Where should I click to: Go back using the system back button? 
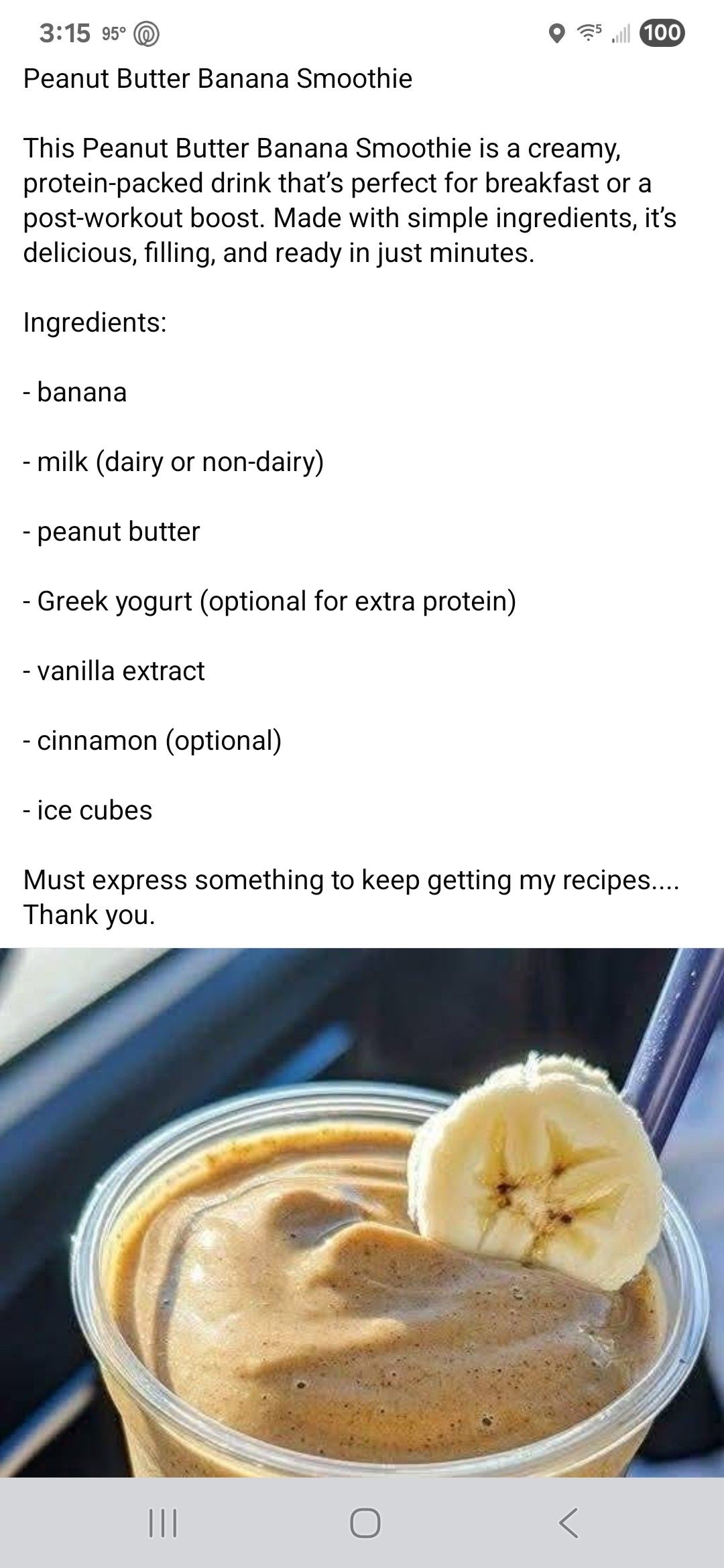pyautogui.click(x=568, y=1522)
